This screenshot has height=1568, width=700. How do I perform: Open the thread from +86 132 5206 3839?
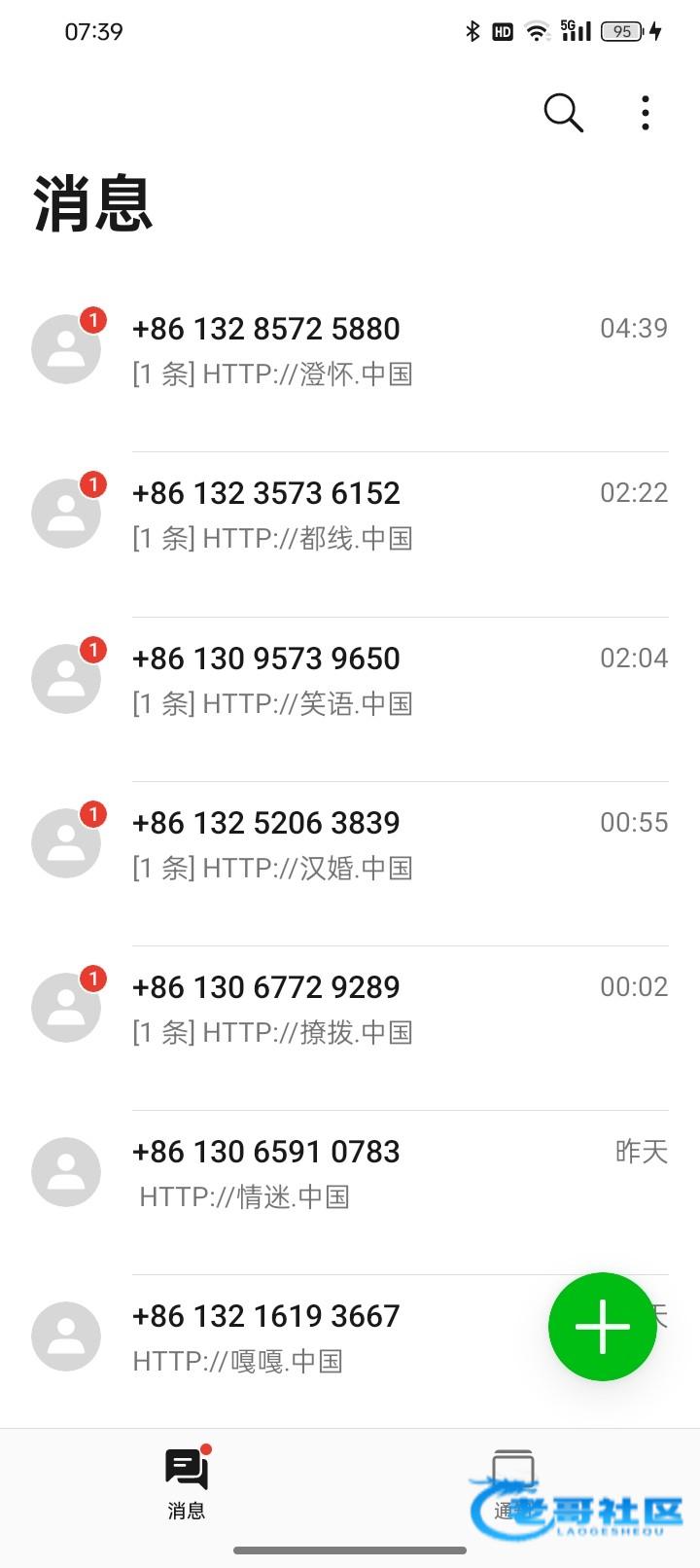coord(350,844)
